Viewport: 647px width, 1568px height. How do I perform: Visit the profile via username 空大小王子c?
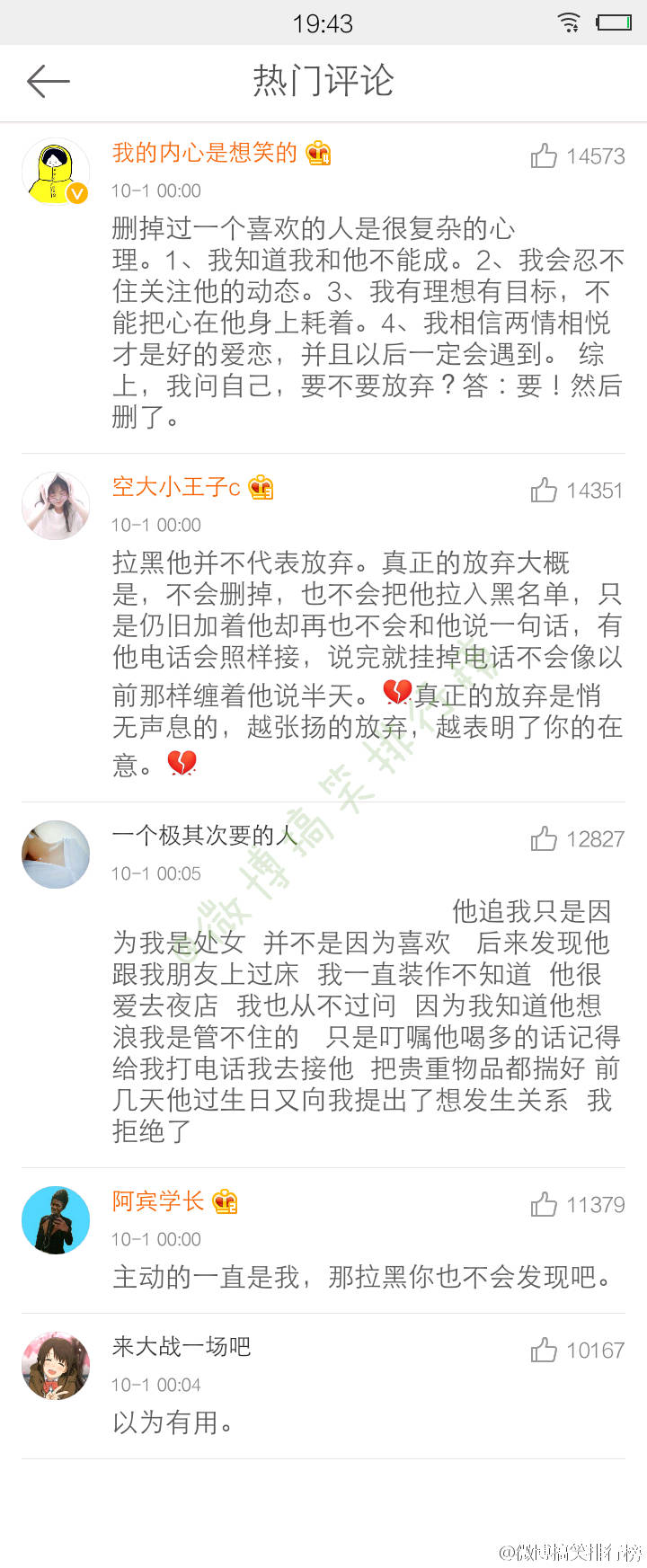pyautogui.click(x=176, y=487)
